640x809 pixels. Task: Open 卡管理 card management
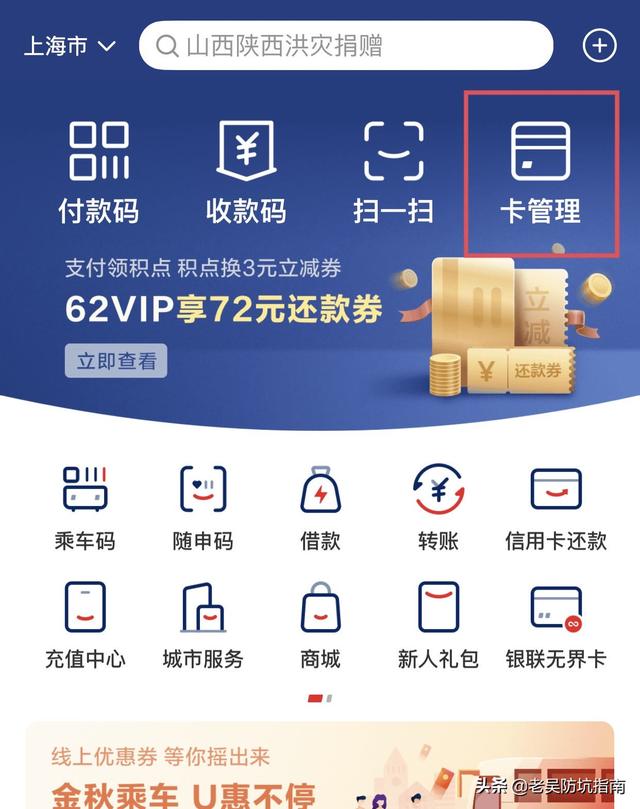[x=540, y=171]
